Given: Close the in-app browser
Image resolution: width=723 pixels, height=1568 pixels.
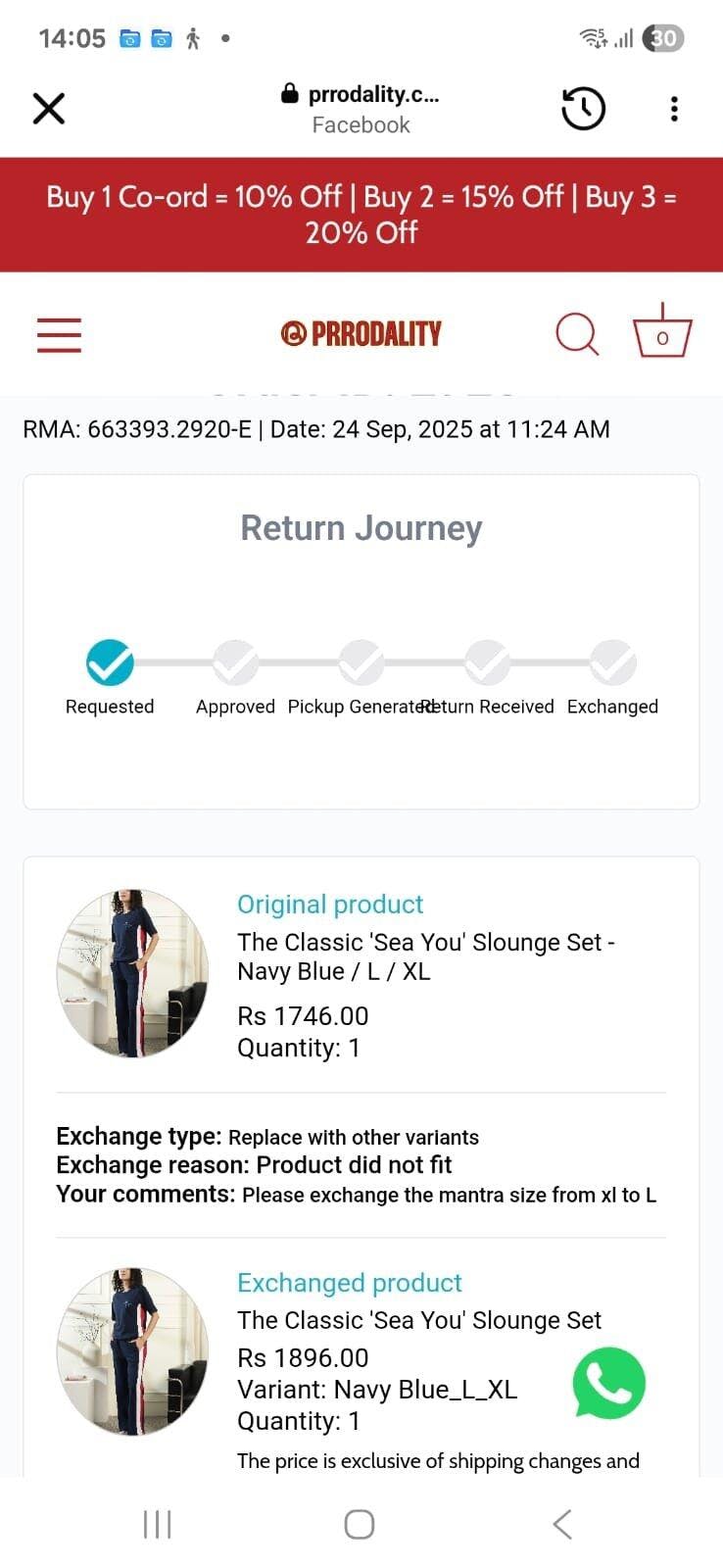Looking at the screenshot, I should pos(48,109).
